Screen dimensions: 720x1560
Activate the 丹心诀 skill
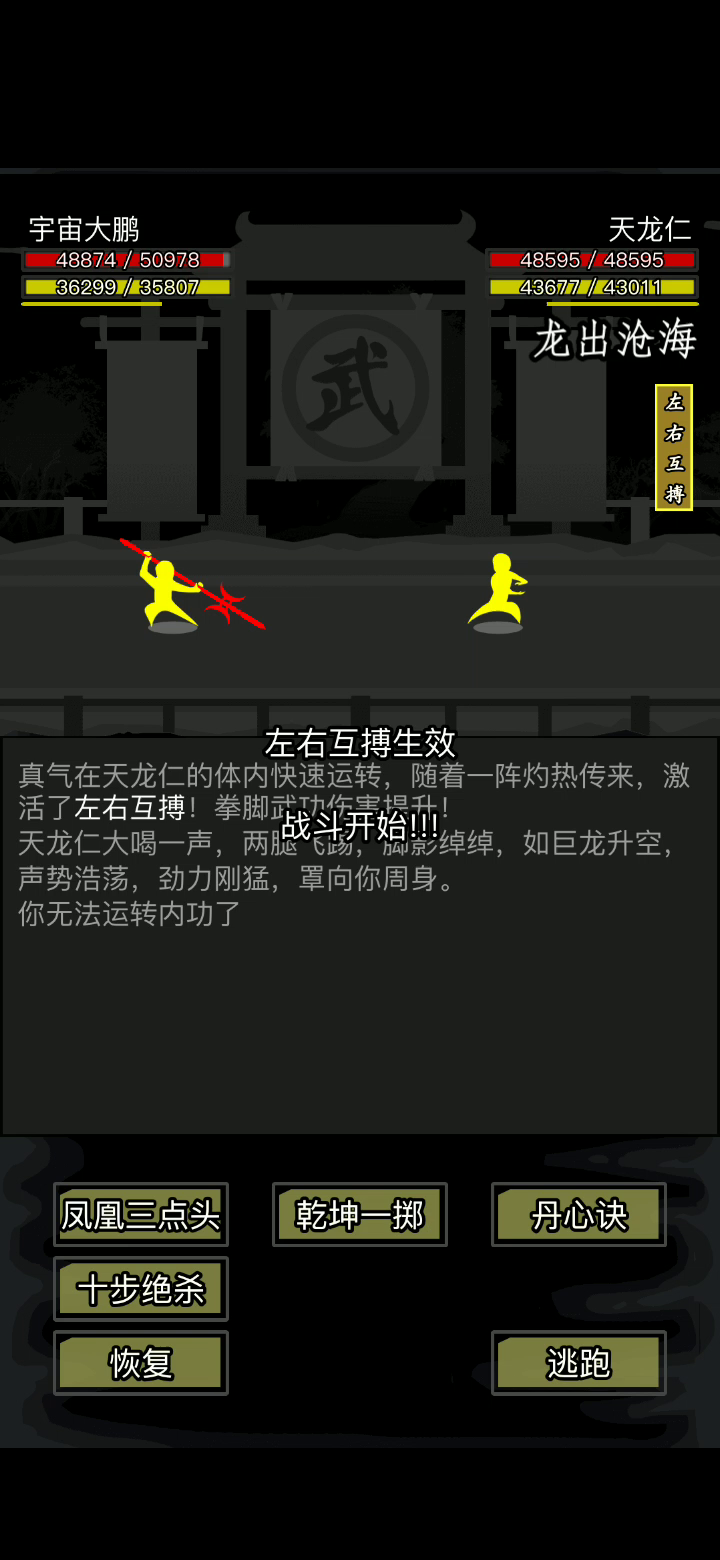579,1214
